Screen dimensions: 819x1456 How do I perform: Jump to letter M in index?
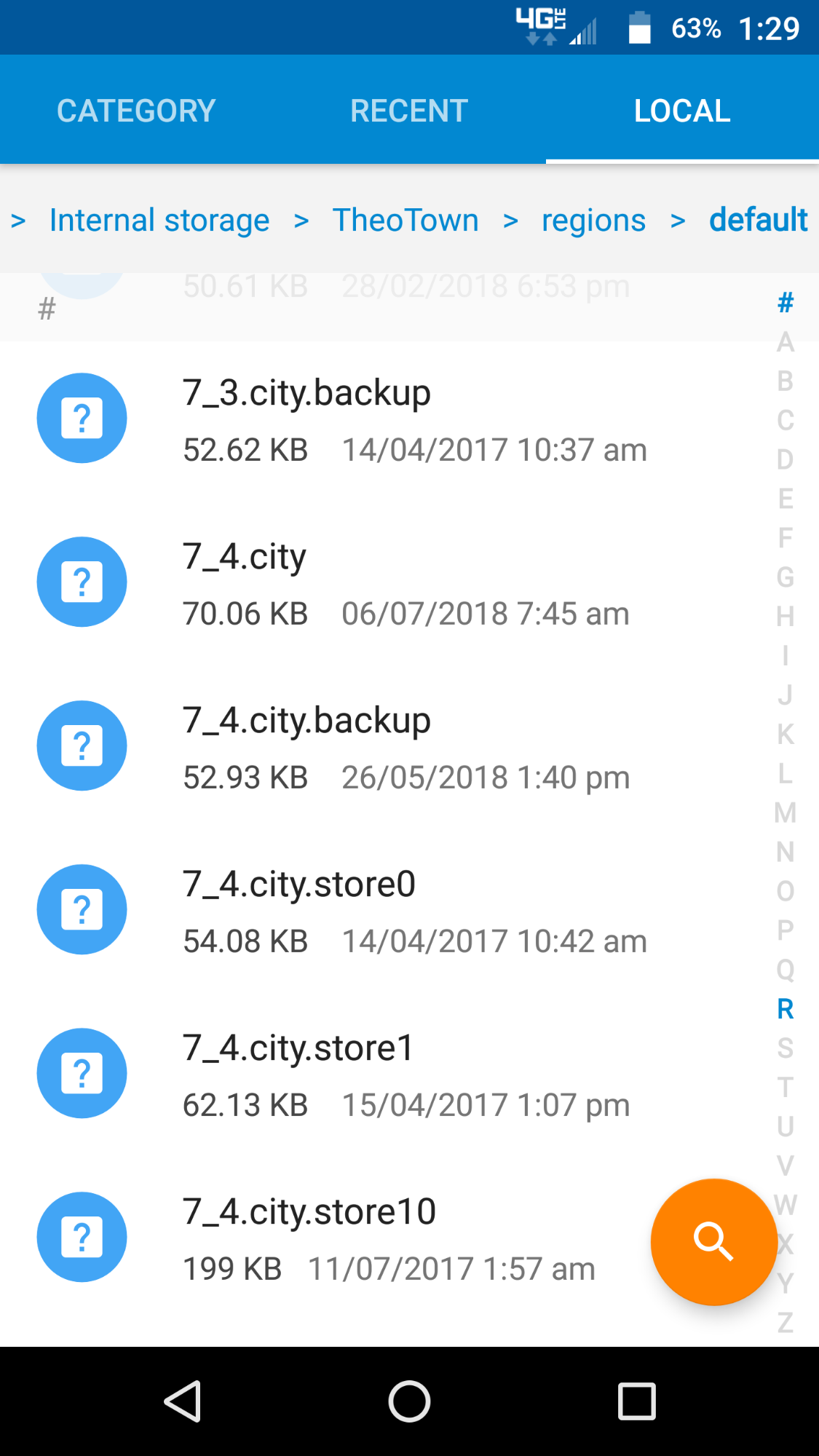(785, 812)
